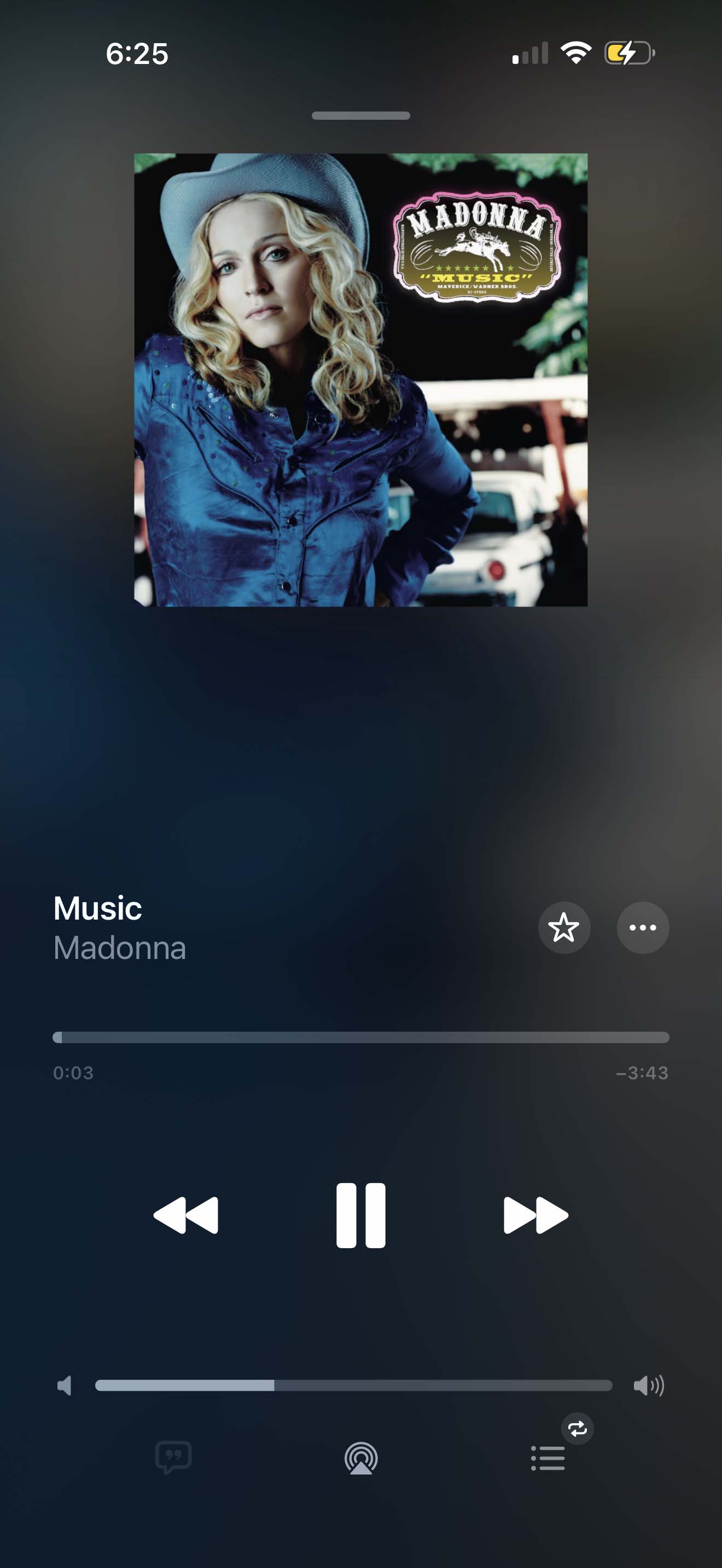Go back to the previous track
722x1568 pixels.
click(185, 1215)
